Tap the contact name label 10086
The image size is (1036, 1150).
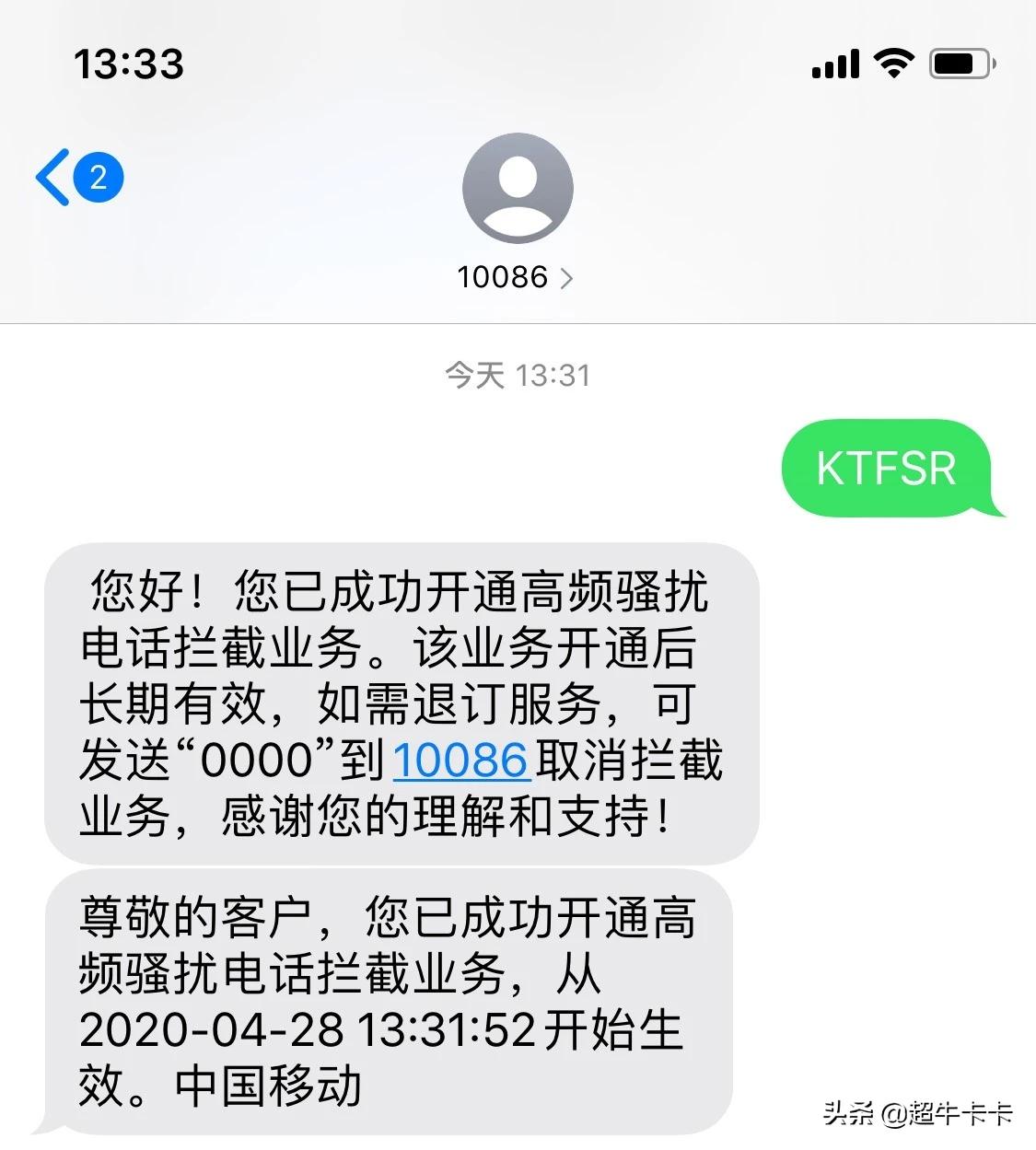(x=505, y=277)
